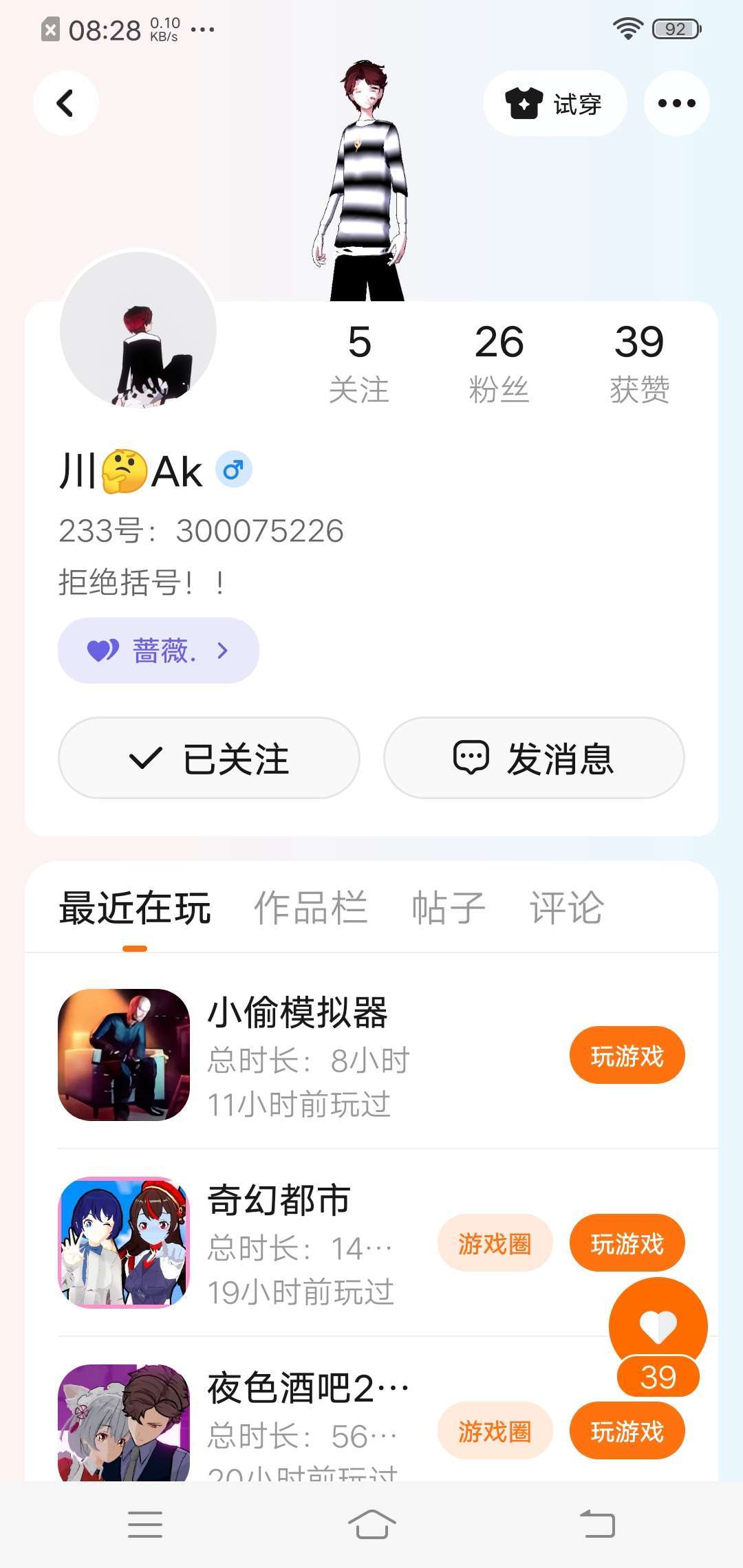The height and width of the screenshot is (1568, 743).
Task: Open the 蔷薇. partner chip
Action: coord(158,650)
